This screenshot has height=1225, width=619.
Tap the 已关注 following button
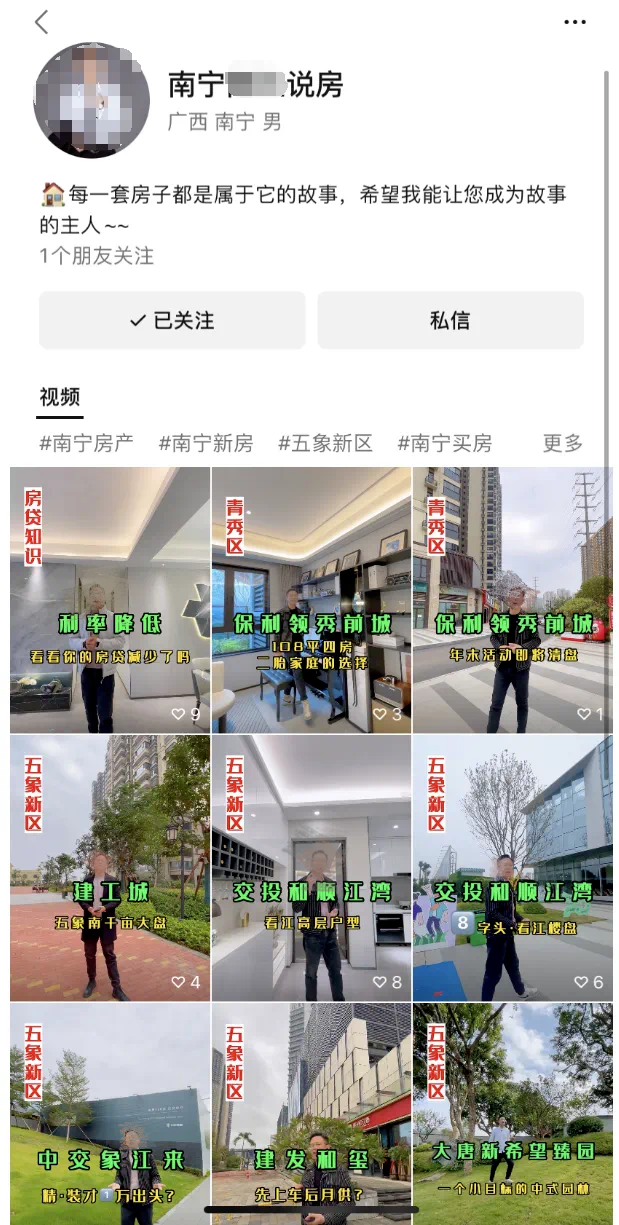[x=172, y=320]
